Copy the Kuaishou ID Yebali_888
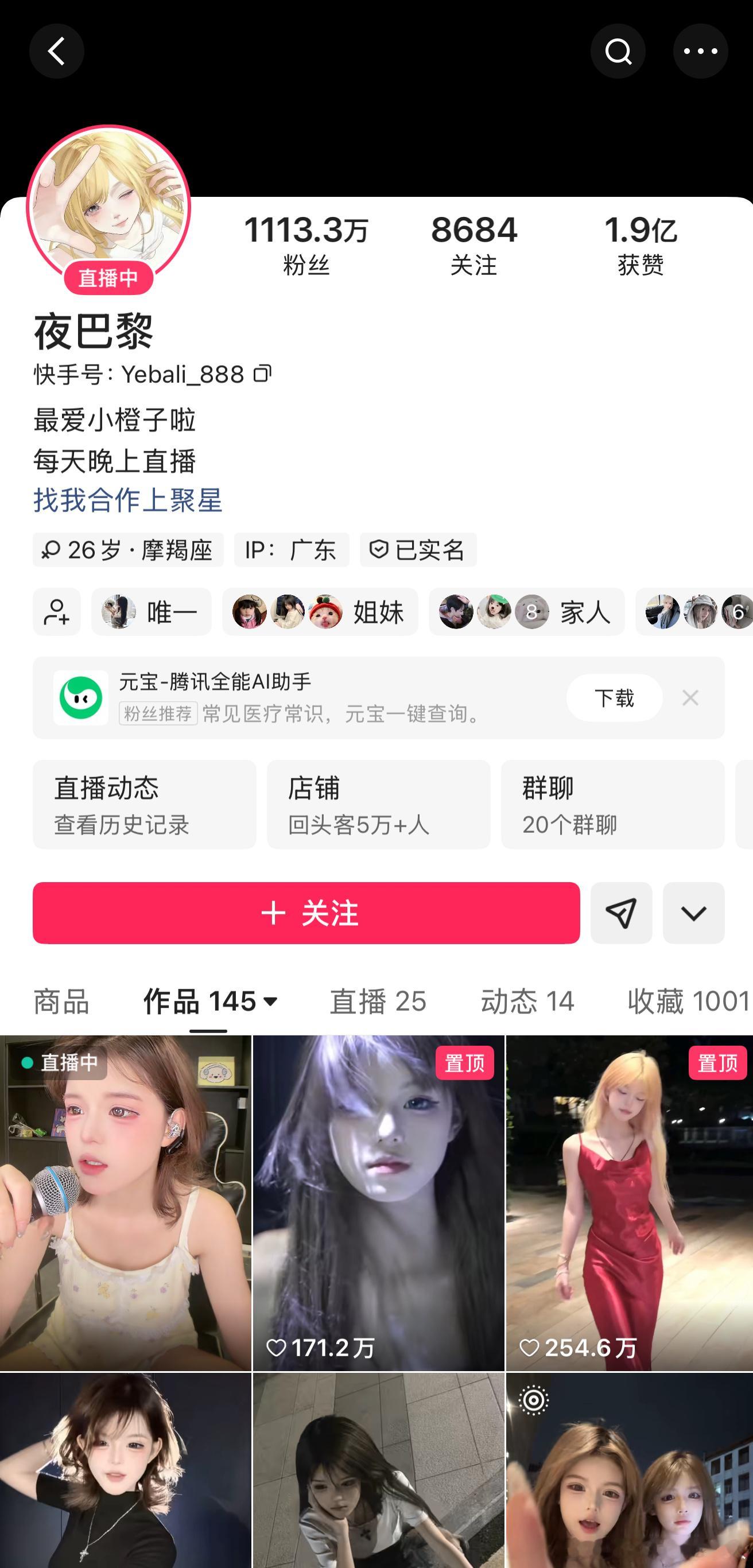This screenshot has width=753, height=1568. (264, 374)
